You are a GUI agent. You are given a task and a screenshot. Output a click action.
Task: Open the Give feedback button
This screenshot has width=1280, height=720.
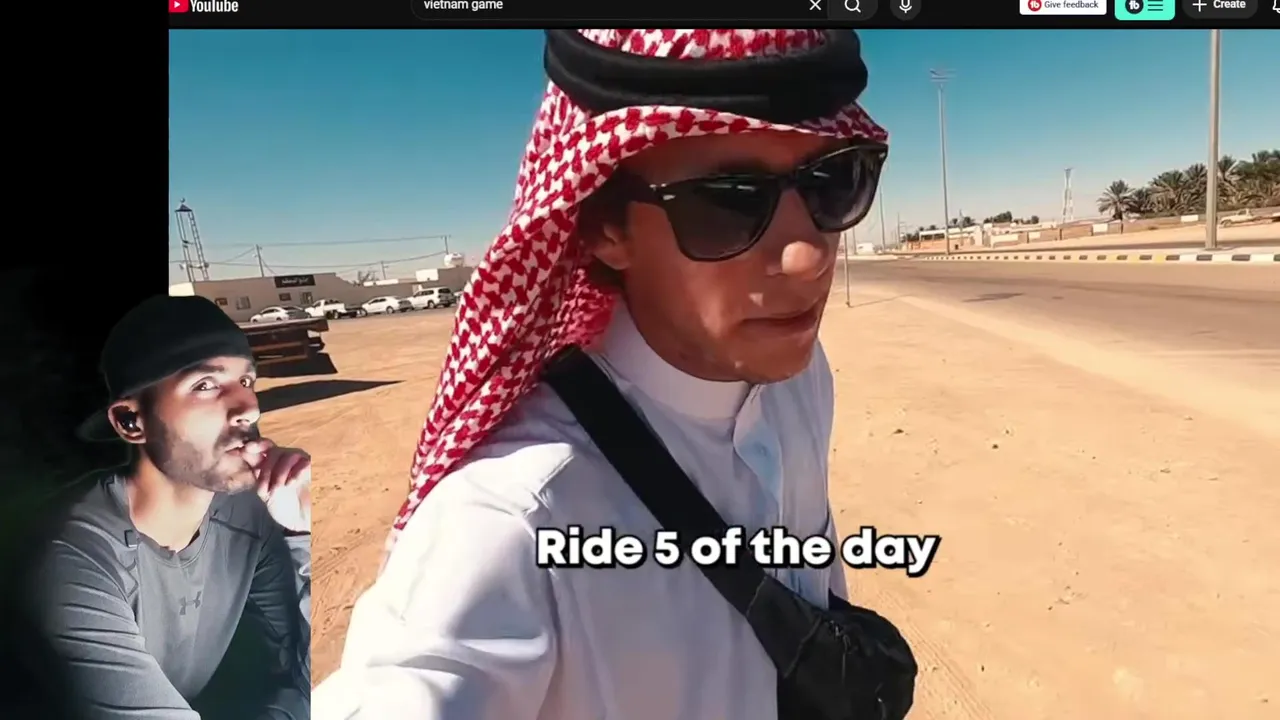pyautogui.click(x=1062, y=6)
